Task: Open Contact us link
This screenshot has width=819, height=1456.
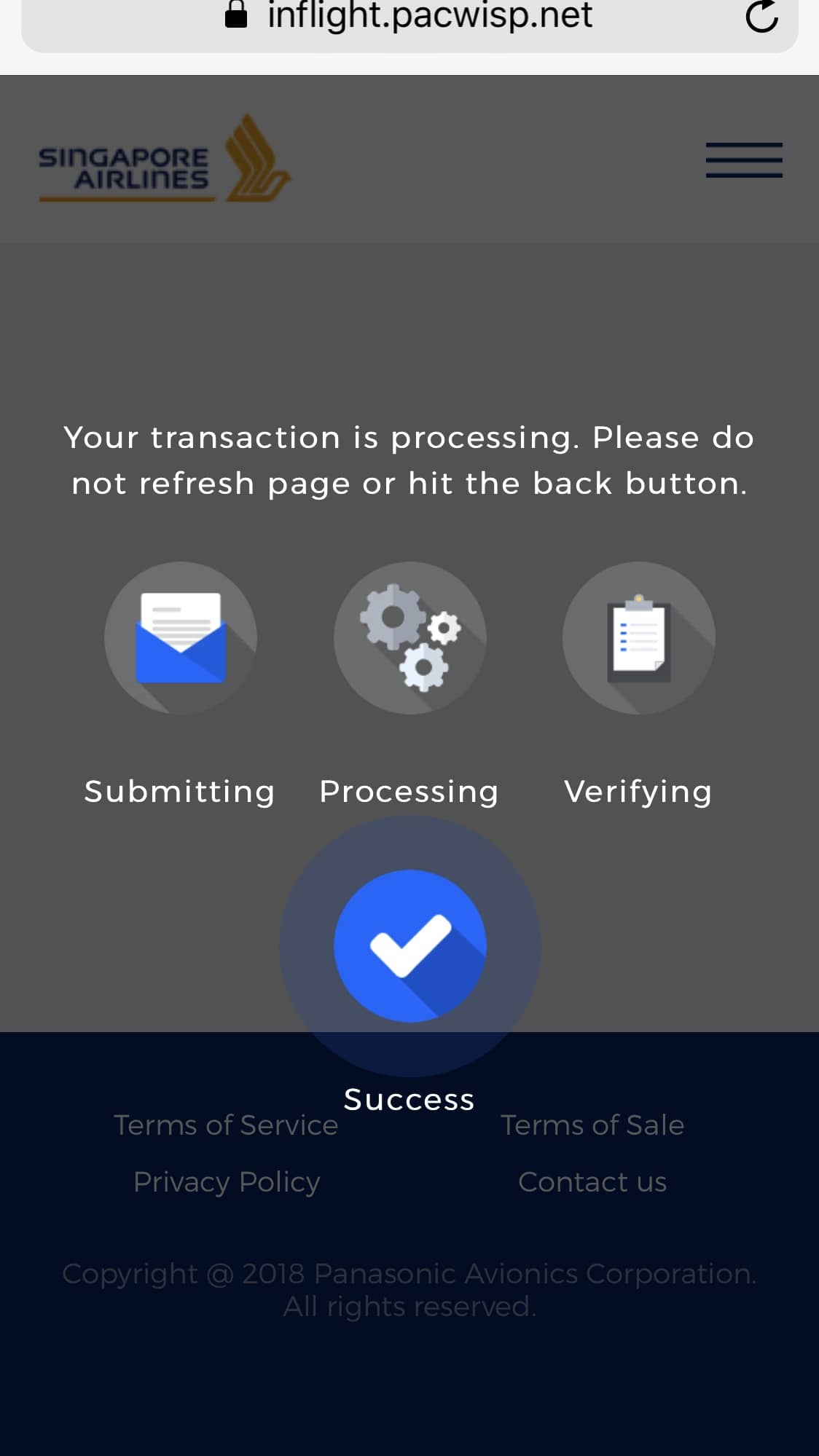Action: tap(592, 1181)
